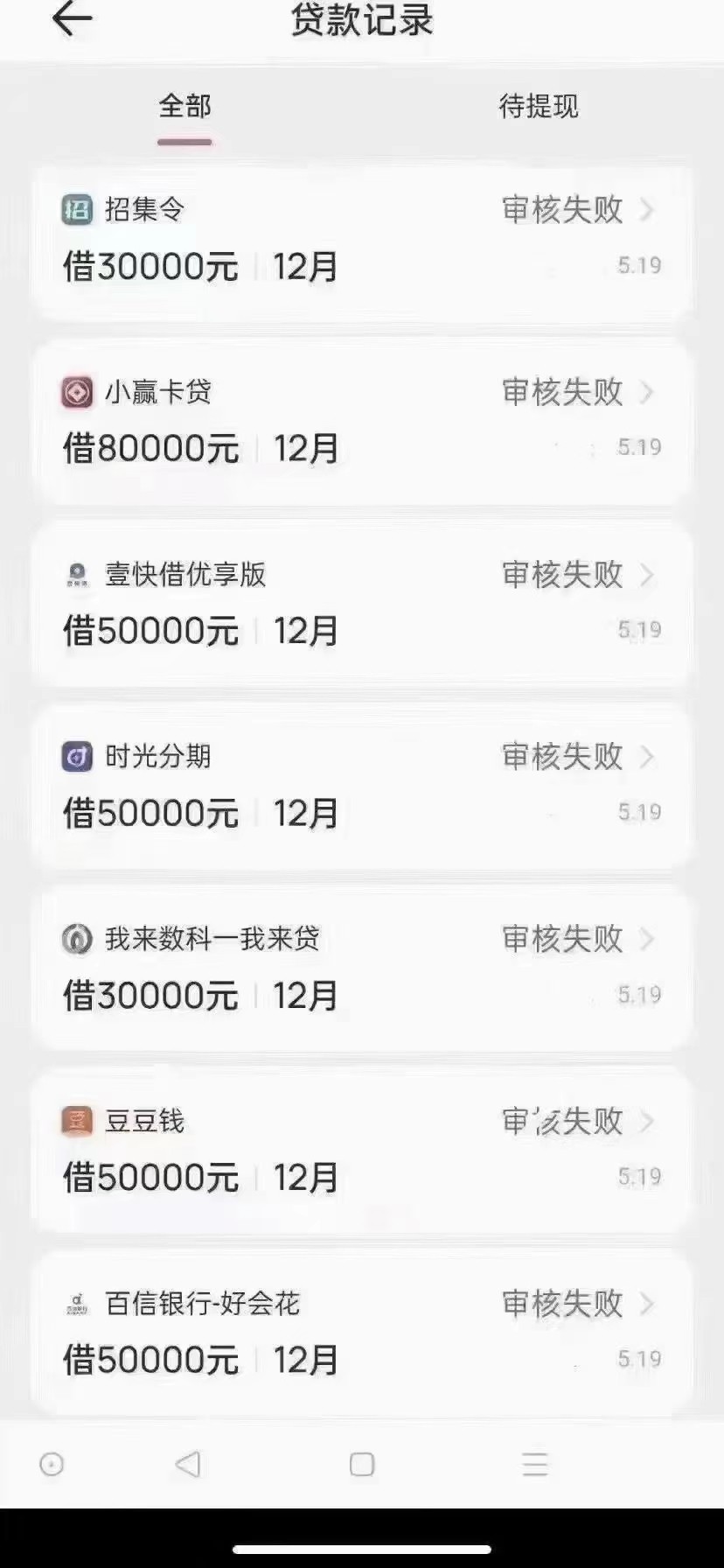Viewport: 724px width, 1568px height.
Task: Tap the 招集令 app icon
Action: pyautogui.click(x=77, y=208)
